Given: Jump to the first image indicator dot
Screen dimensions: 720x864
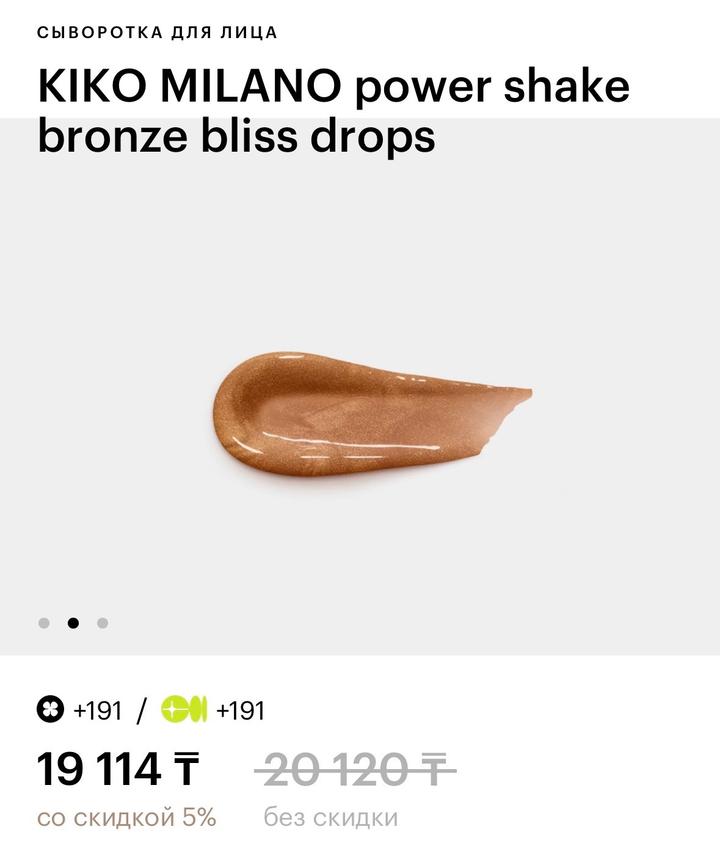Looking at the screenshot, I should pyautogui.click(x=44, y=623).
